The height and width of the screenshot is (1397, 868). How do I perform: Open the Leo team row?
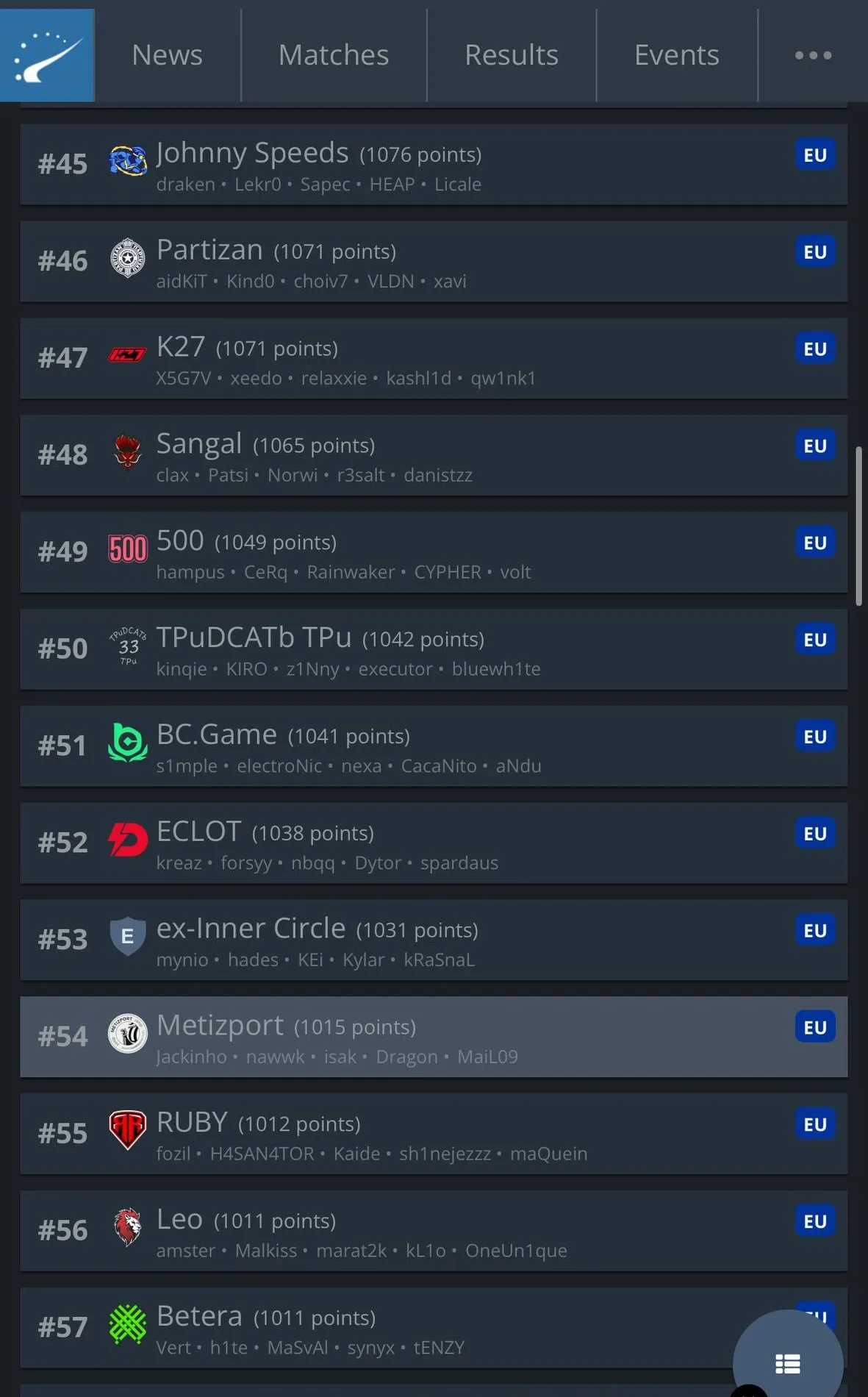tap(434, 1232)
